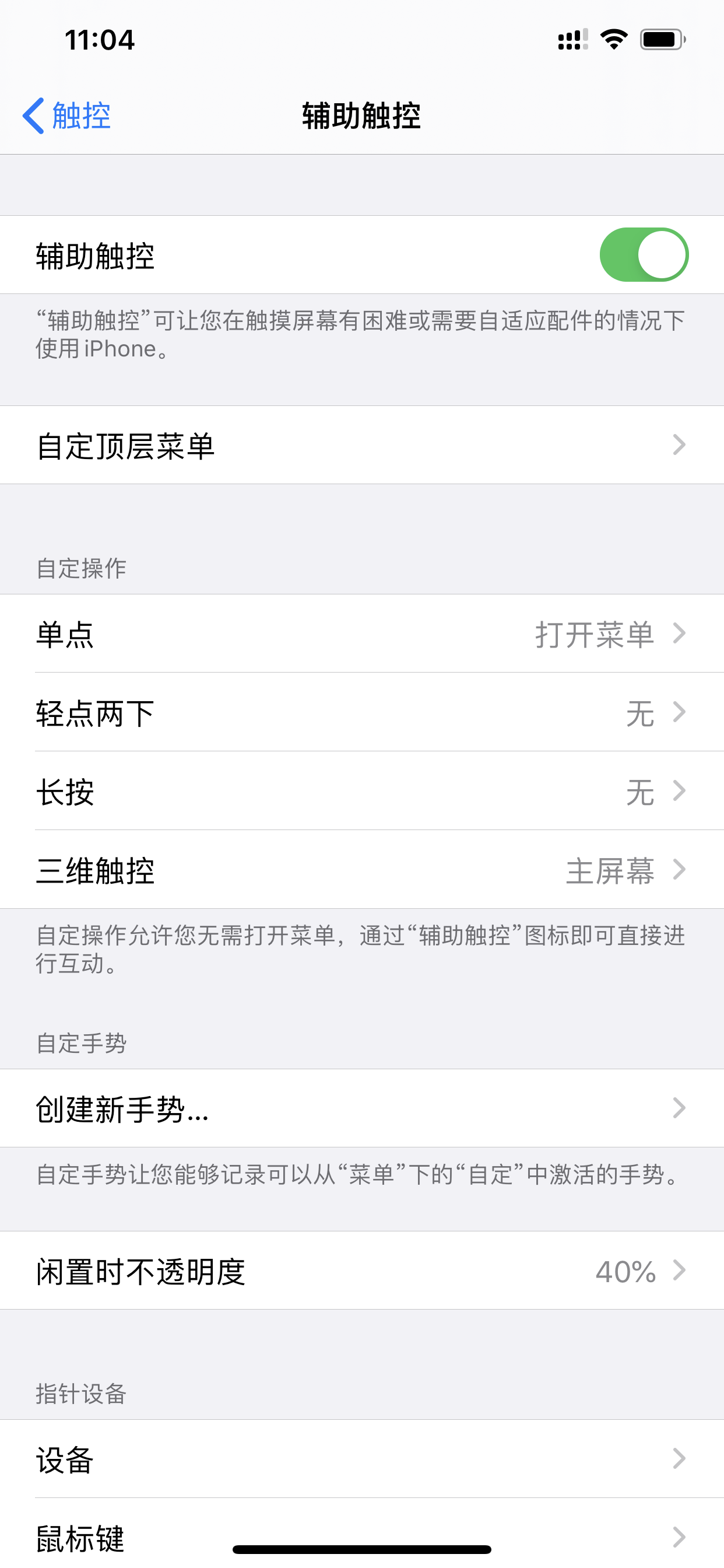Tap 创建新手势 to create a gesture
Screen dimensions: 724x1568
pos(361,1108)
